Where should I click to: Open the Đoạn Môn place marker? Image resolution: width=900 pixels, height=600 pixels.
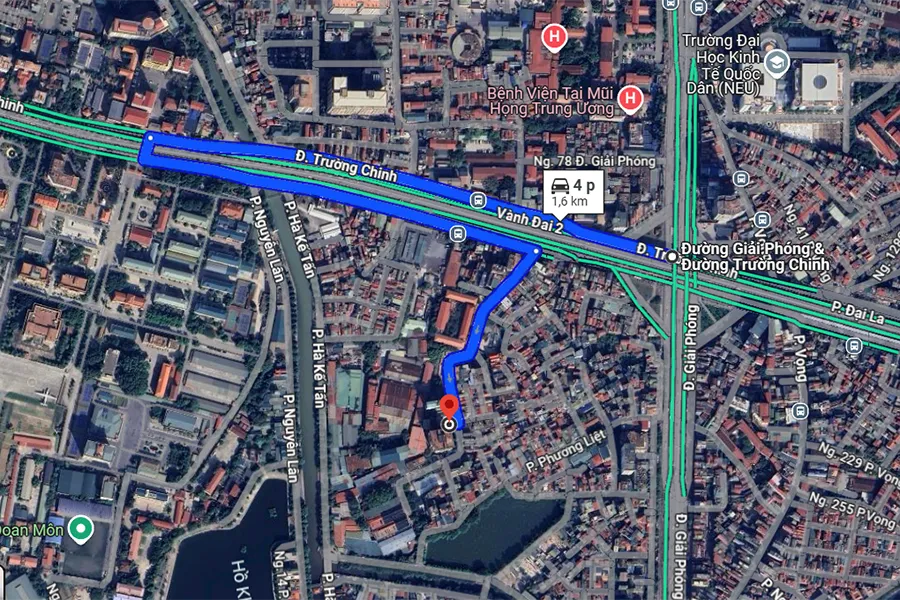tap(81, 529)
